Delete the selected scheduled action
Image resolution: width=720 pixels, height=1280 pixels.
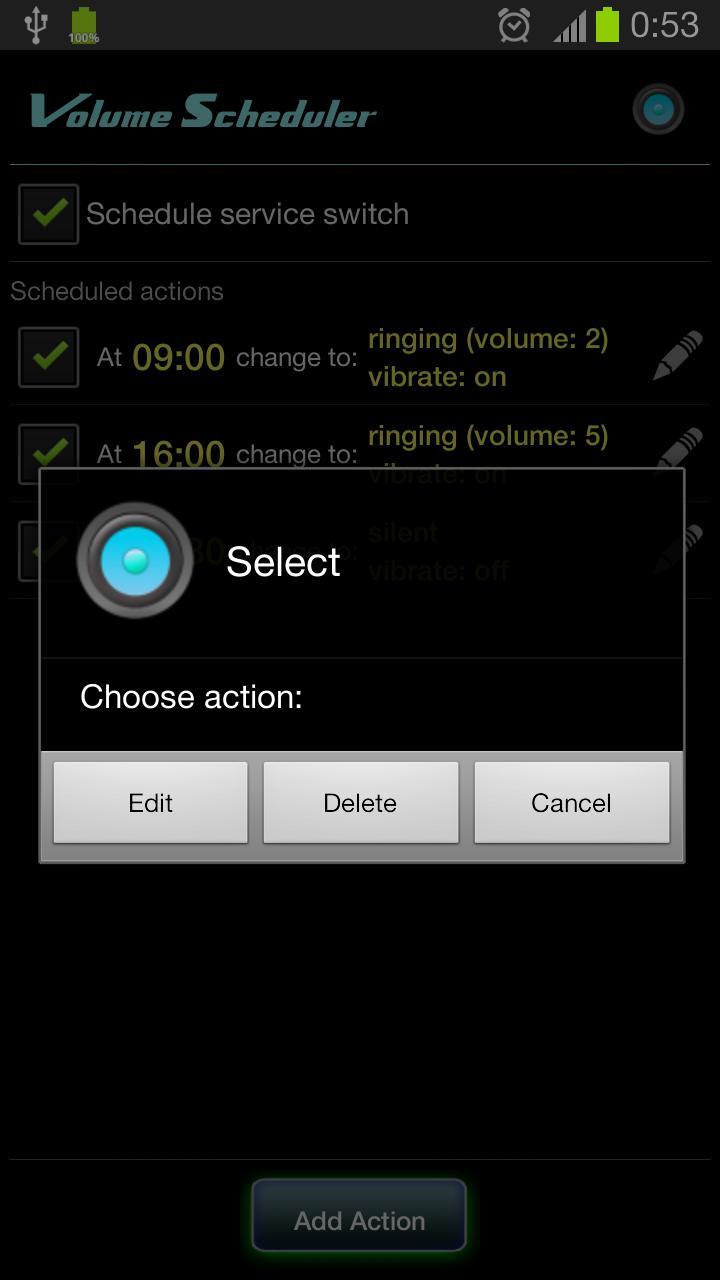point(360,803)
